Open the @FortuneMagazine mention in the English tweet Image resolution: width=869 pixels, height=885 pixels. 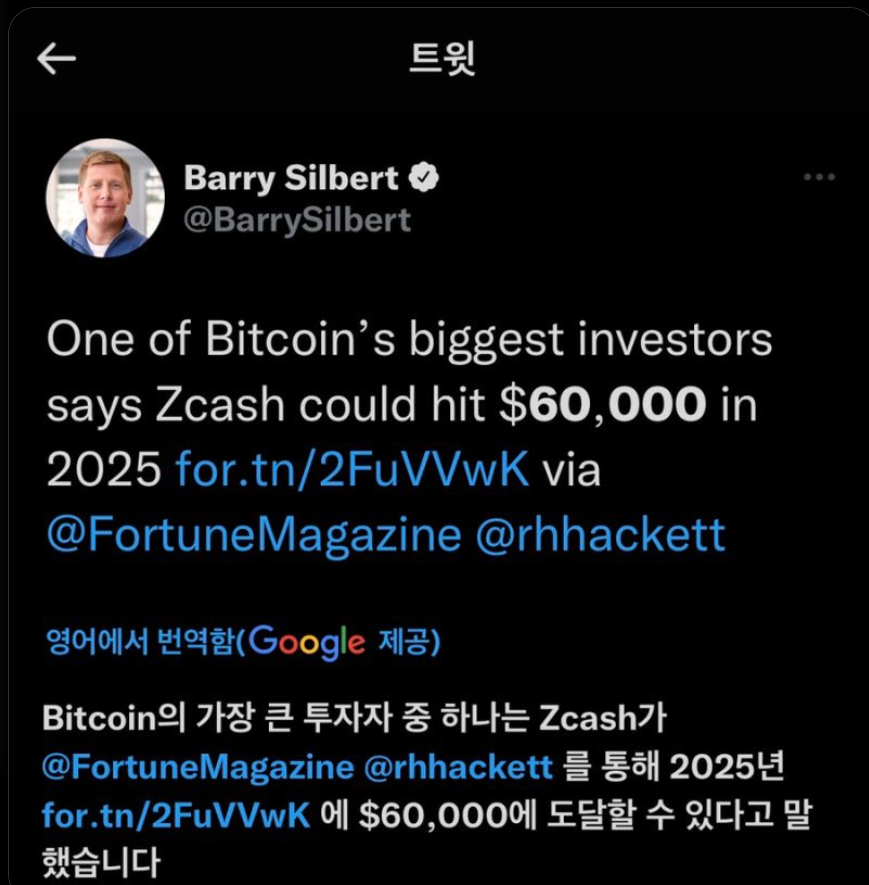pyautogui.click(x=254, y=536)
